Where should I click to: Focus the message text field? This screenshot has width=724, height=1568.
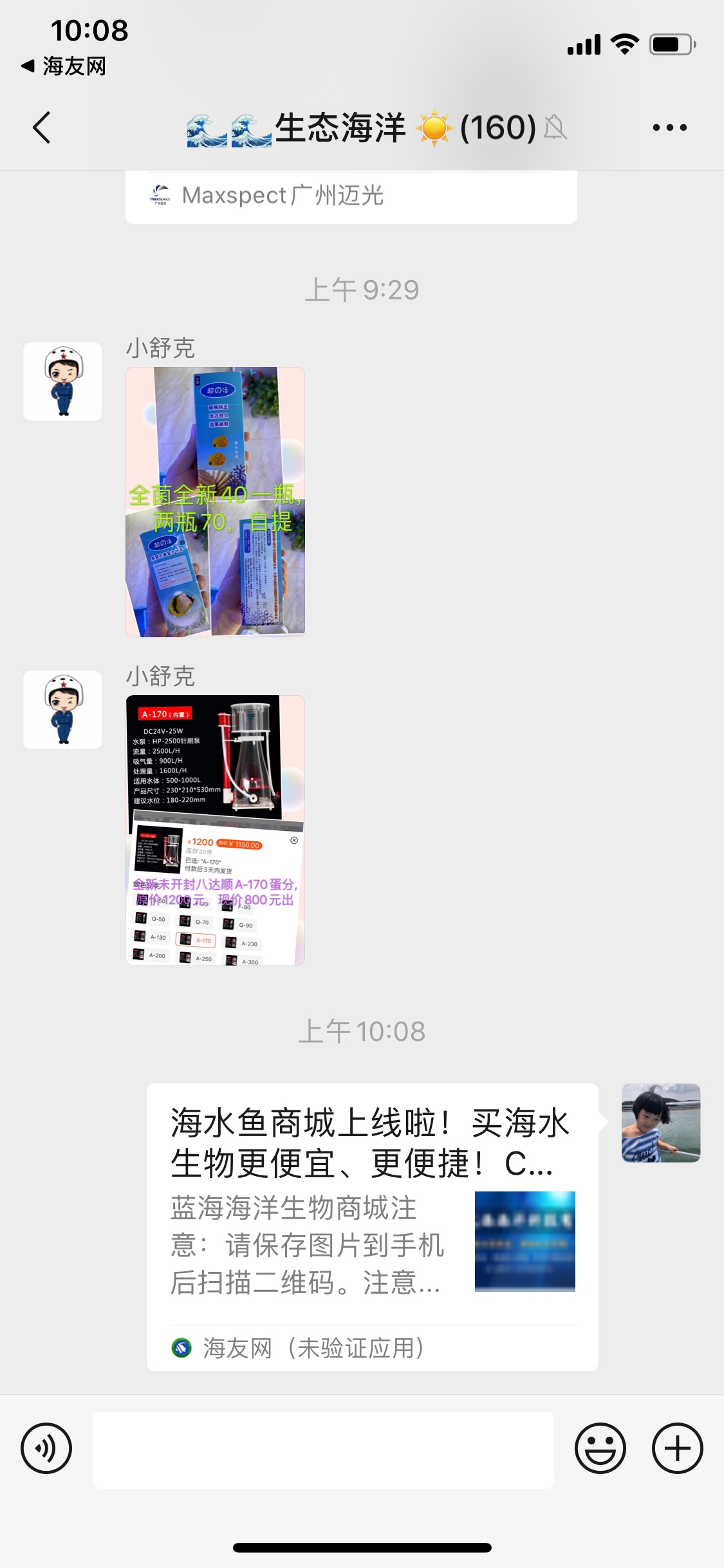click(x=323, y=1450)
